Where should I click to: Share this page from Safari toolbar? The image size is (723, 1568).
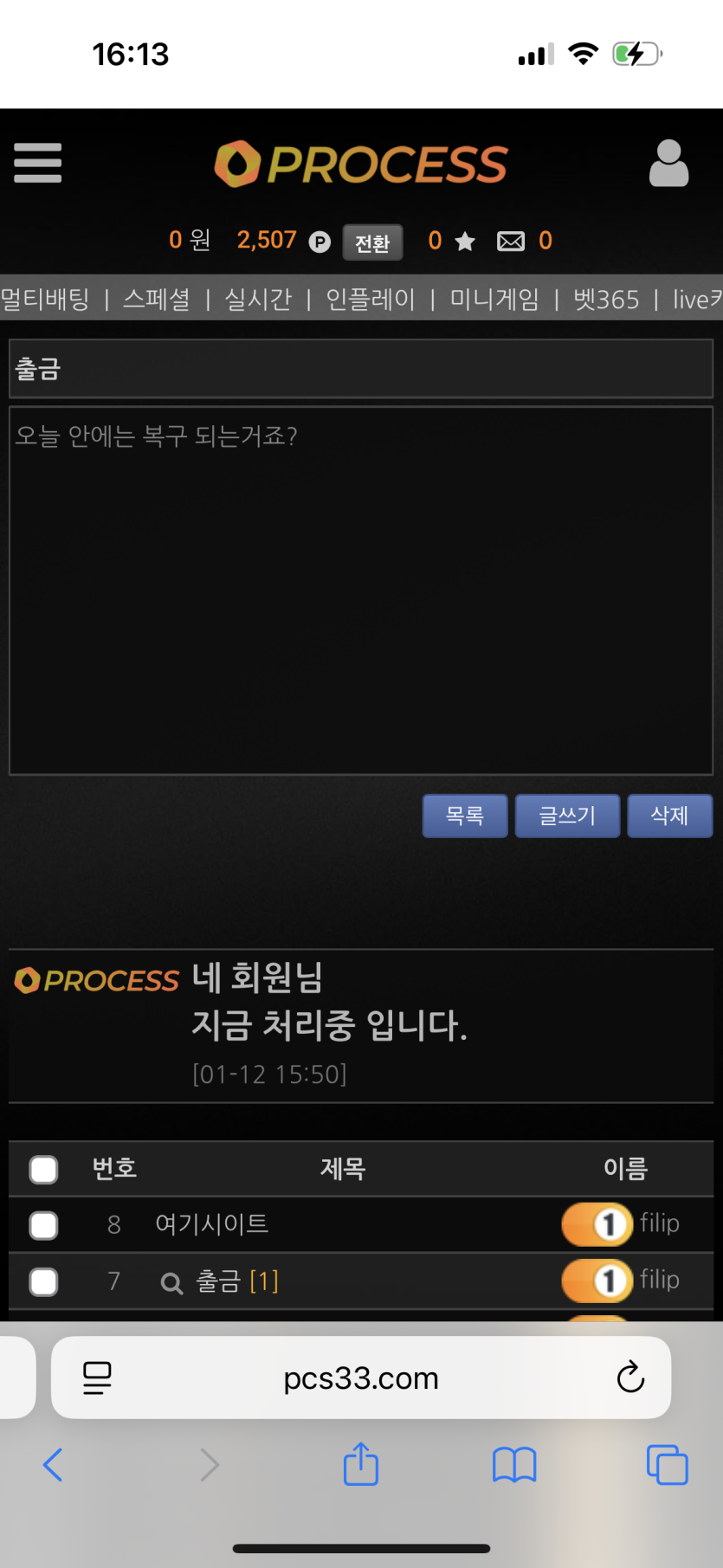pyautogui.click(x=361, y=1465)
